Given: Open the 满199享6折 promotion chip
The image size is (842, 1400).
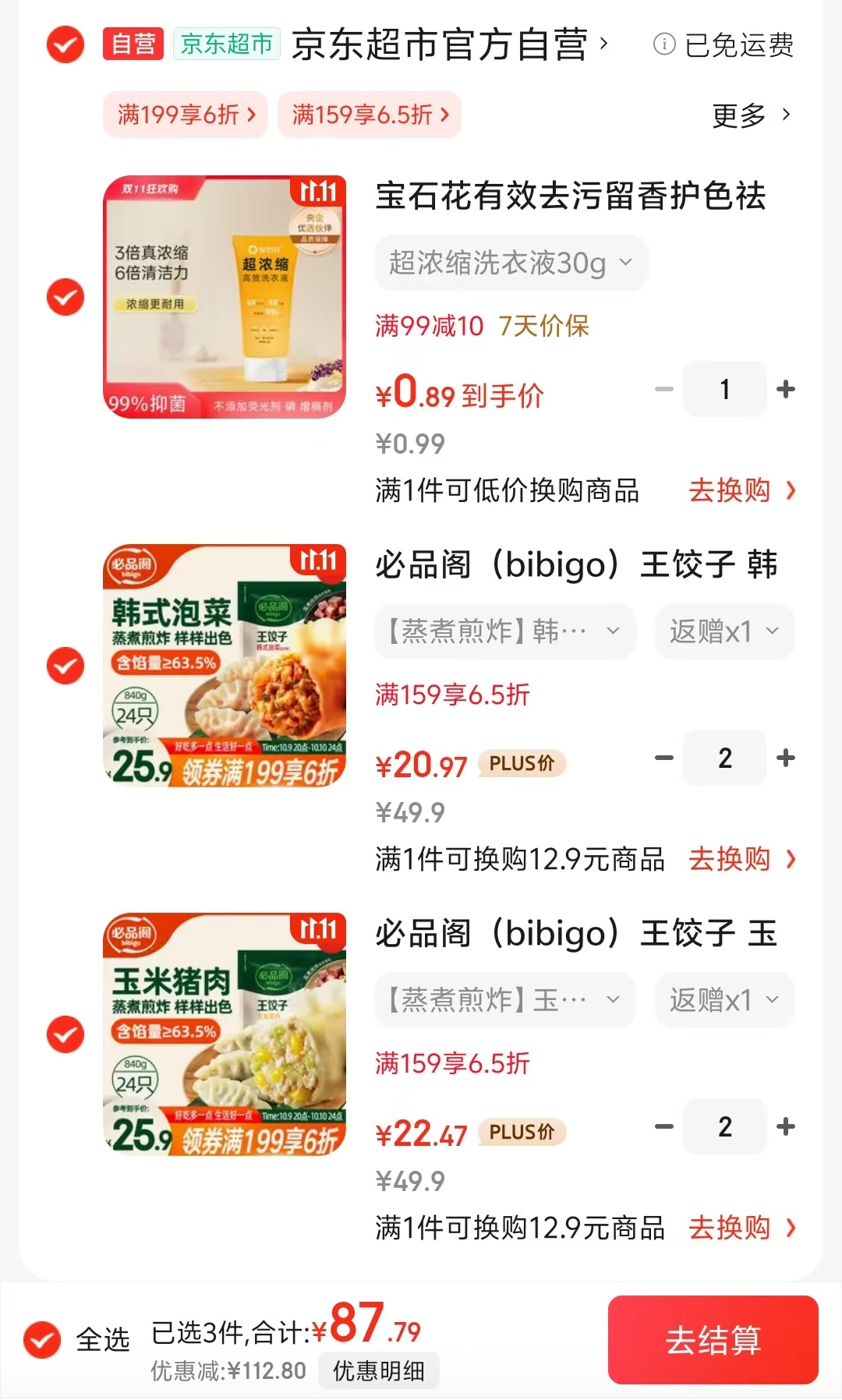Looking at the screenshot, I should pos(186,115).
